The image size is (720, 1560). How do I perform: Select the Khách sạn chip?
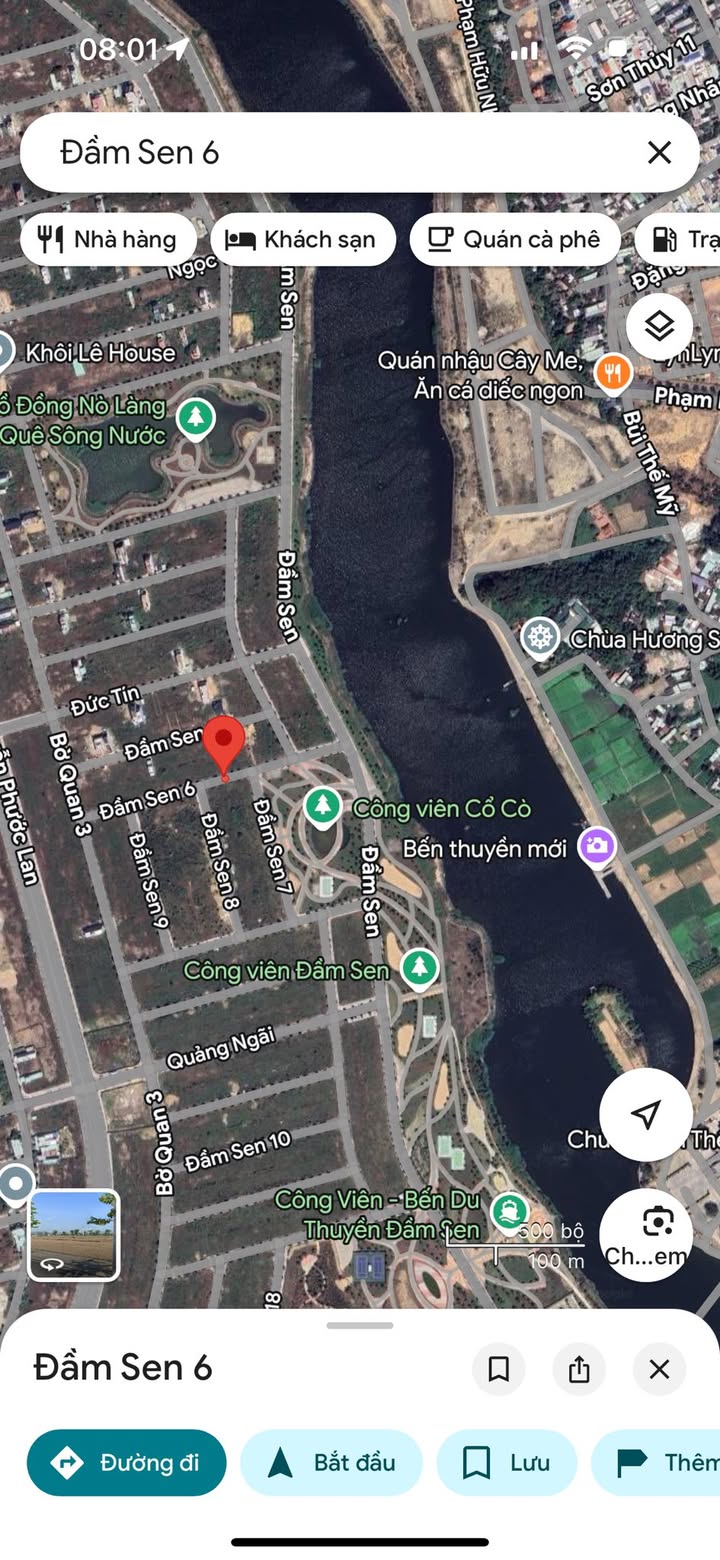coord(303,239)
